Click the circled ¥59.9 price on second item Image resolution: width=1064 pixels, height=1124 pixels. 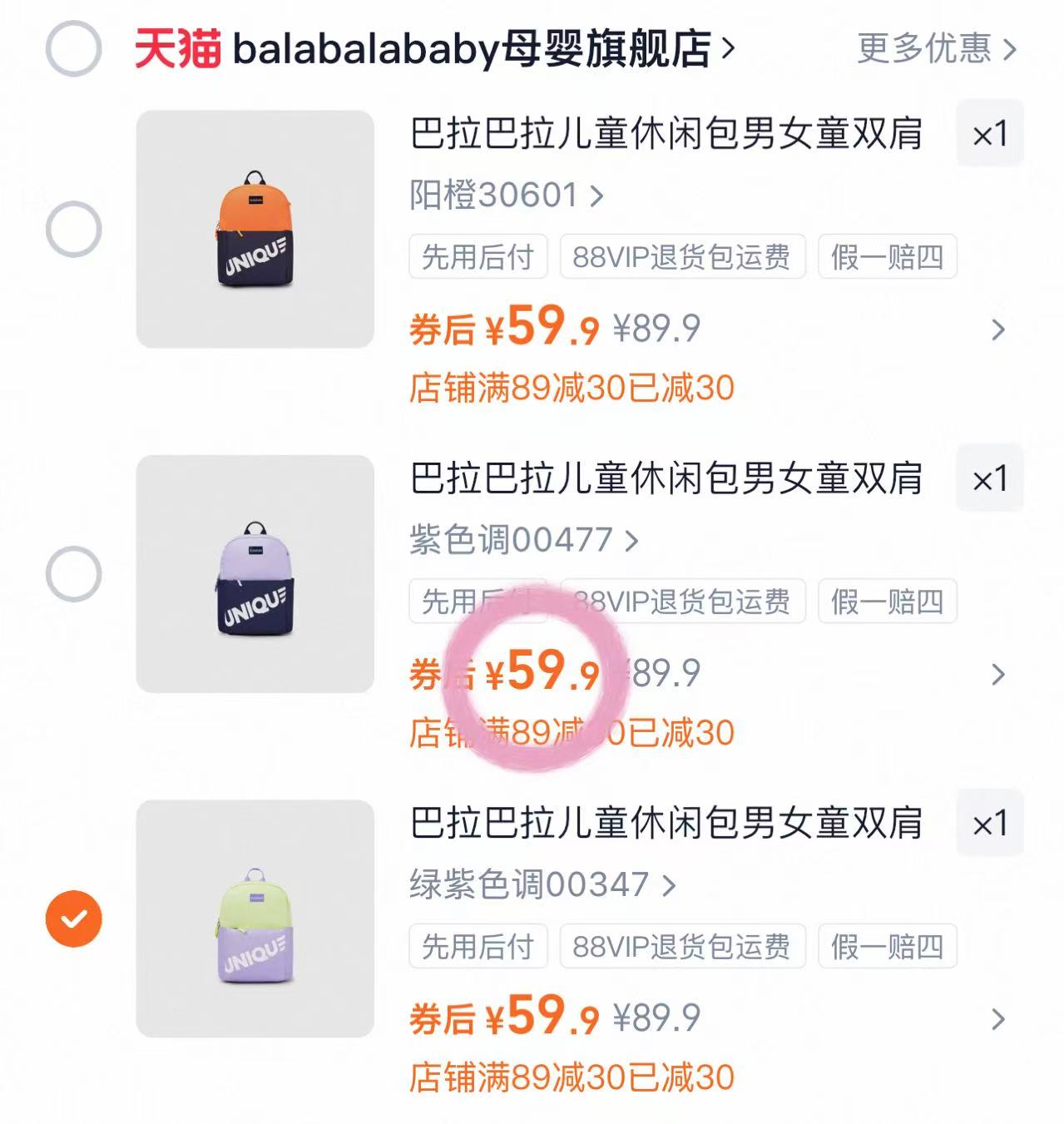tap(537, 674)
